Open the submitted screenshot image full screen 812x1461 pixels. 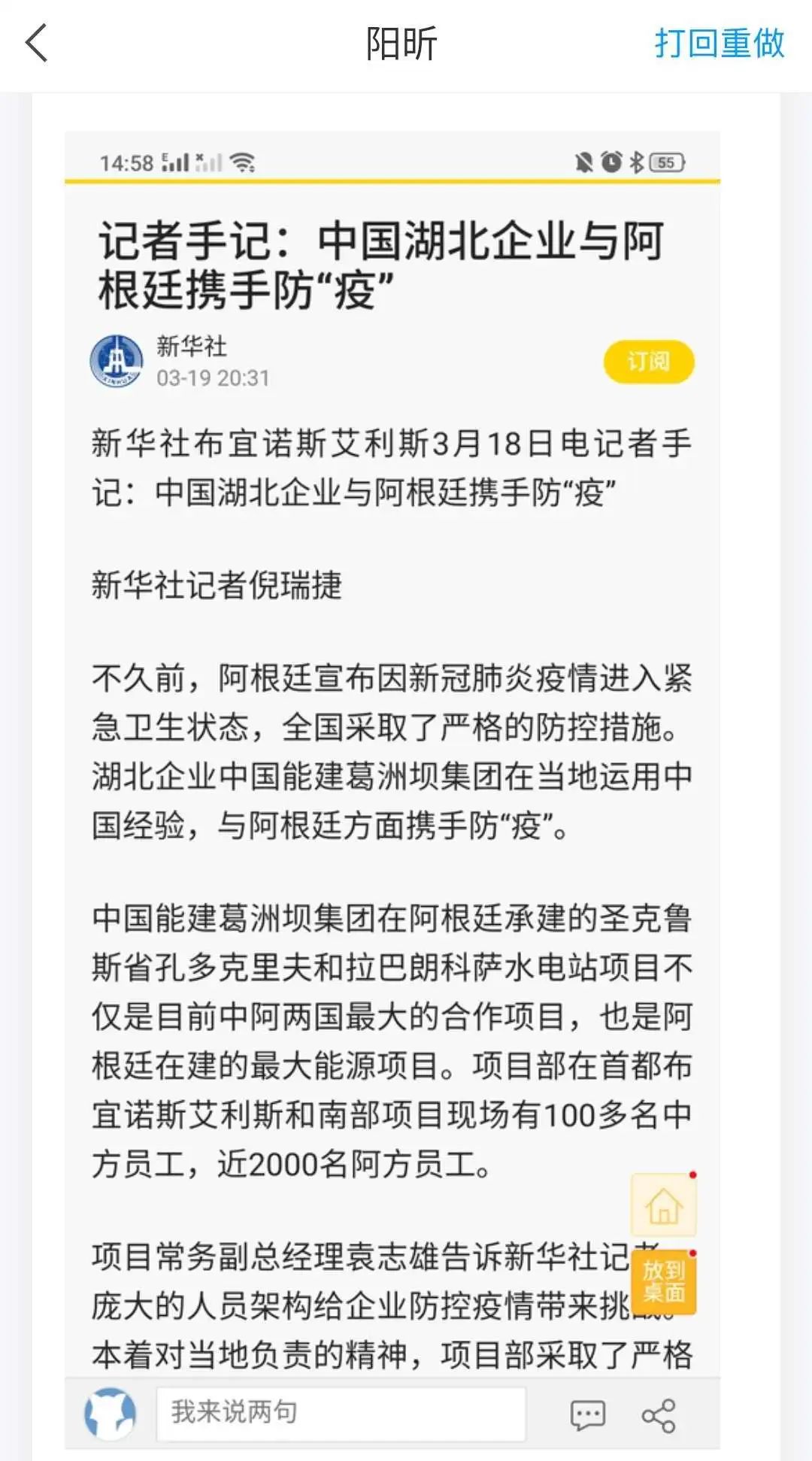click(x=392, y=790)
